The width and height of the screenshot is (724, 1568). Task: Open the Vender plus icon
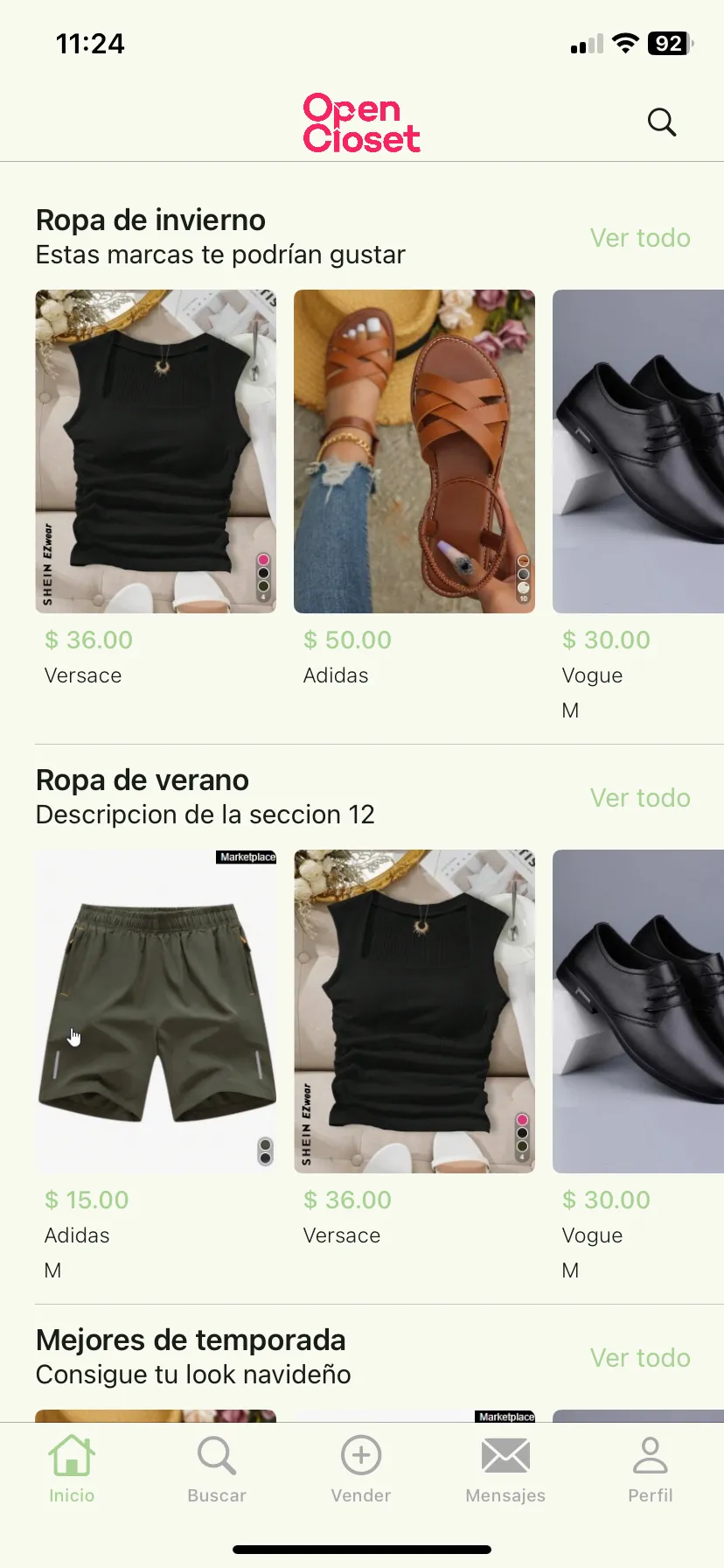pyautogui.click(x=360, y=1452)
